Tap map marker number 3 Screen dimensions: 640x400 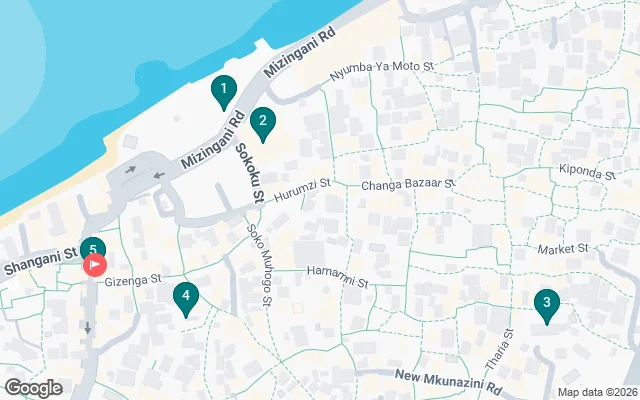click(546, 303)
